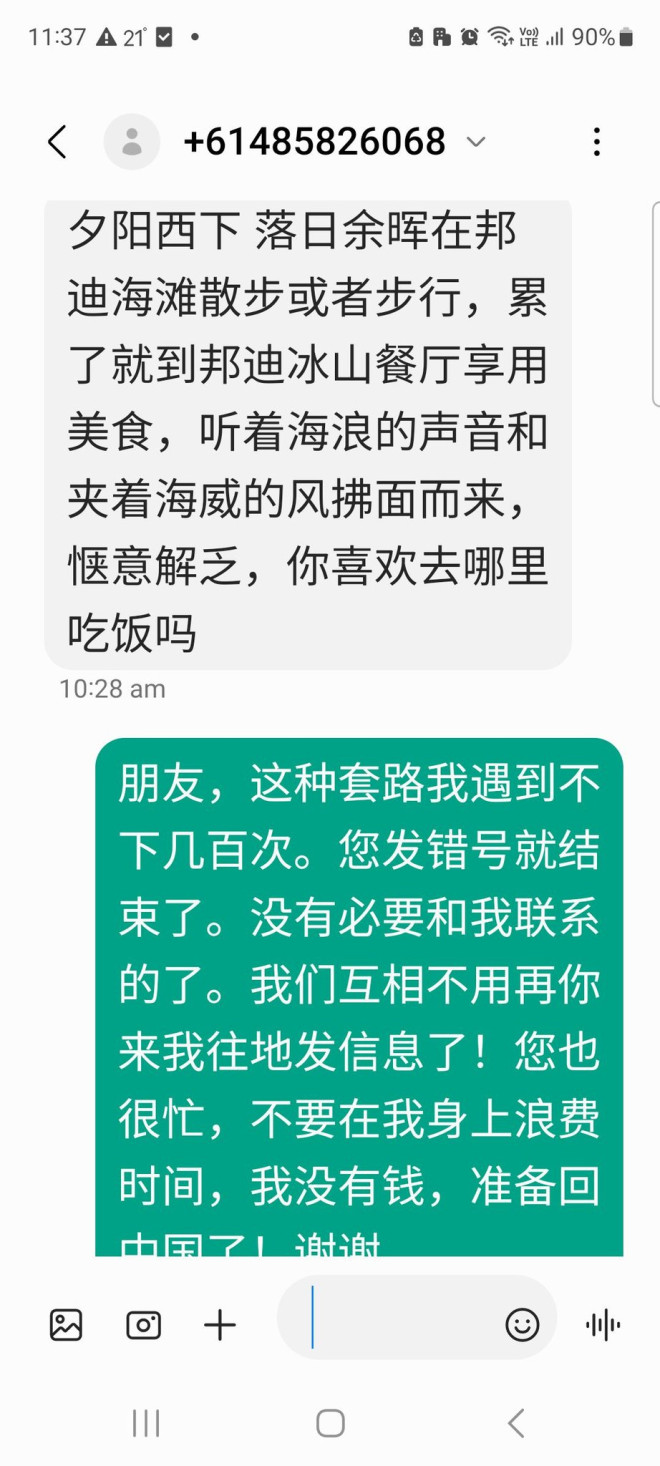Open the plus attachment options
The image size is (660, 1466).
(x=220, y=1325)
